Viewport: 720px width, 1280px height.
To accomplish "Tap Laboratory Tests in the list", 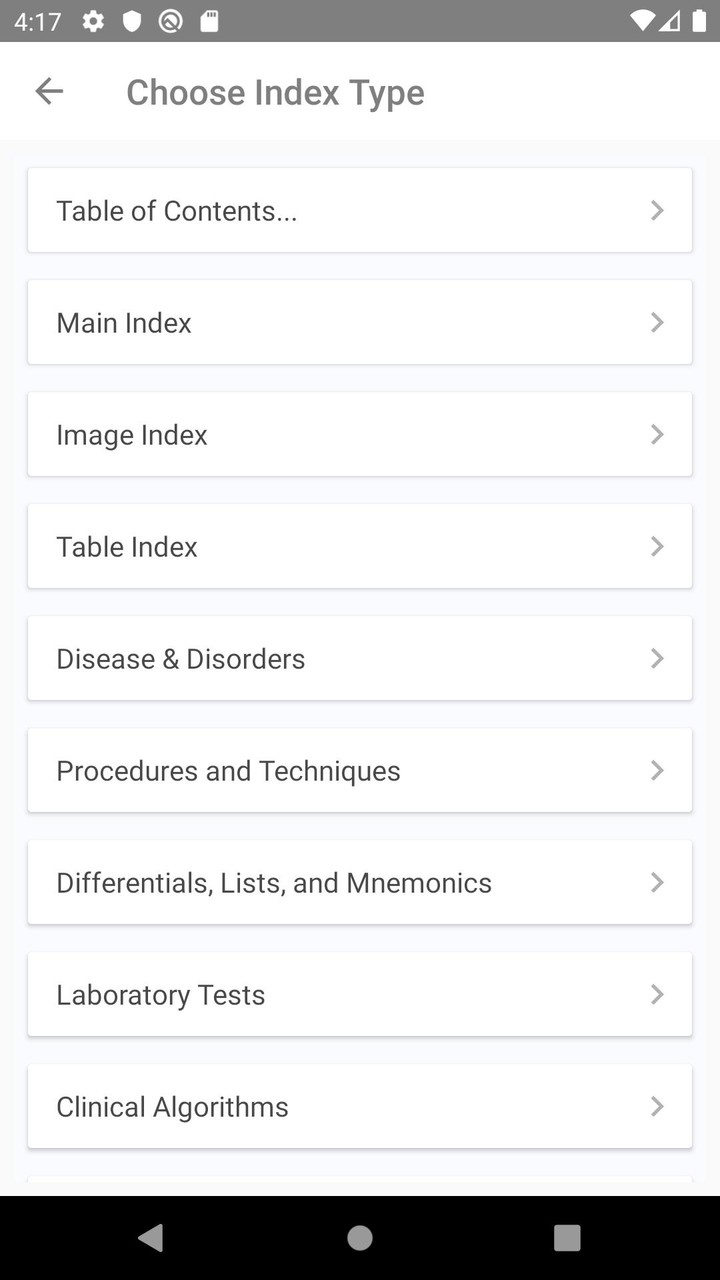I will point(360,994).
